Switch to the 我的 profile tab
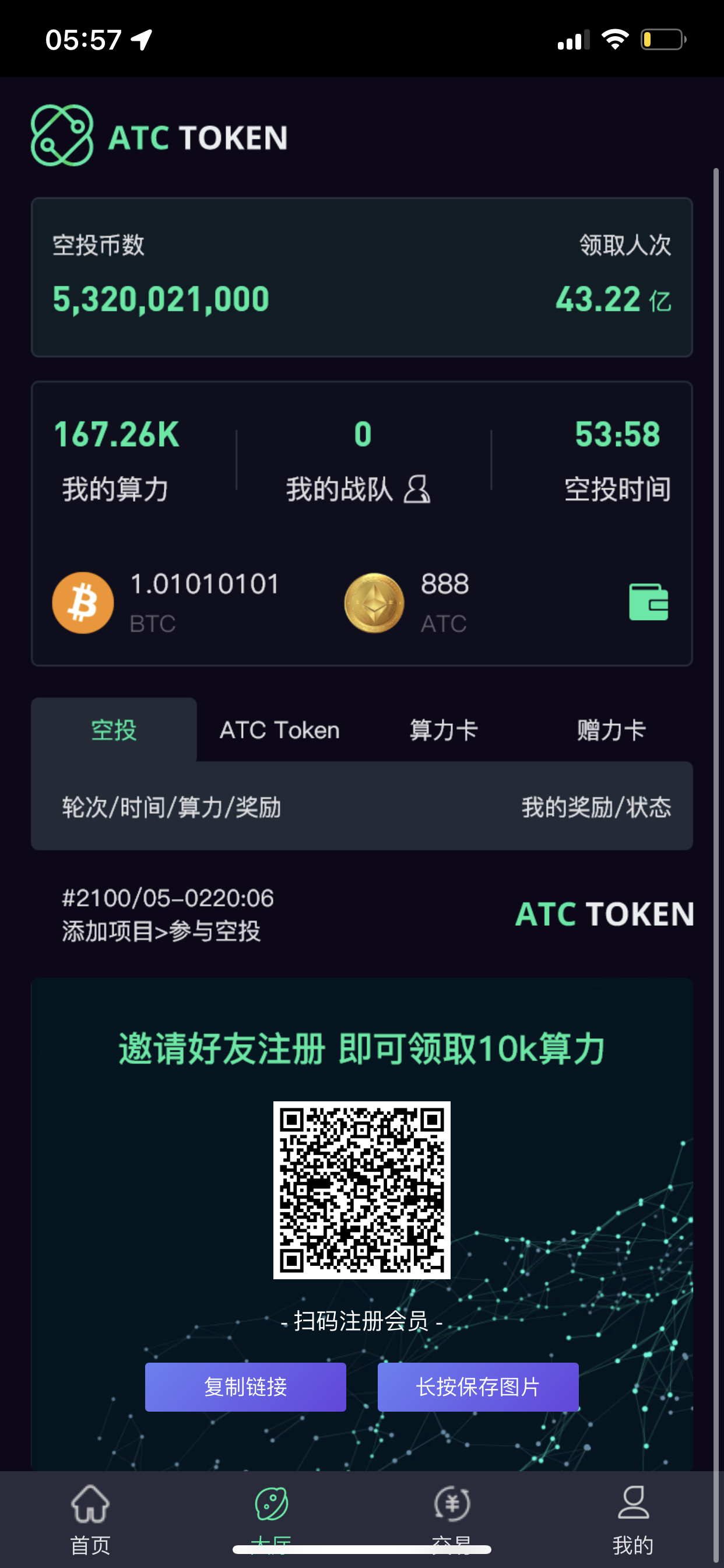This screenshot has width=724, height=1568. point(632,1517)
